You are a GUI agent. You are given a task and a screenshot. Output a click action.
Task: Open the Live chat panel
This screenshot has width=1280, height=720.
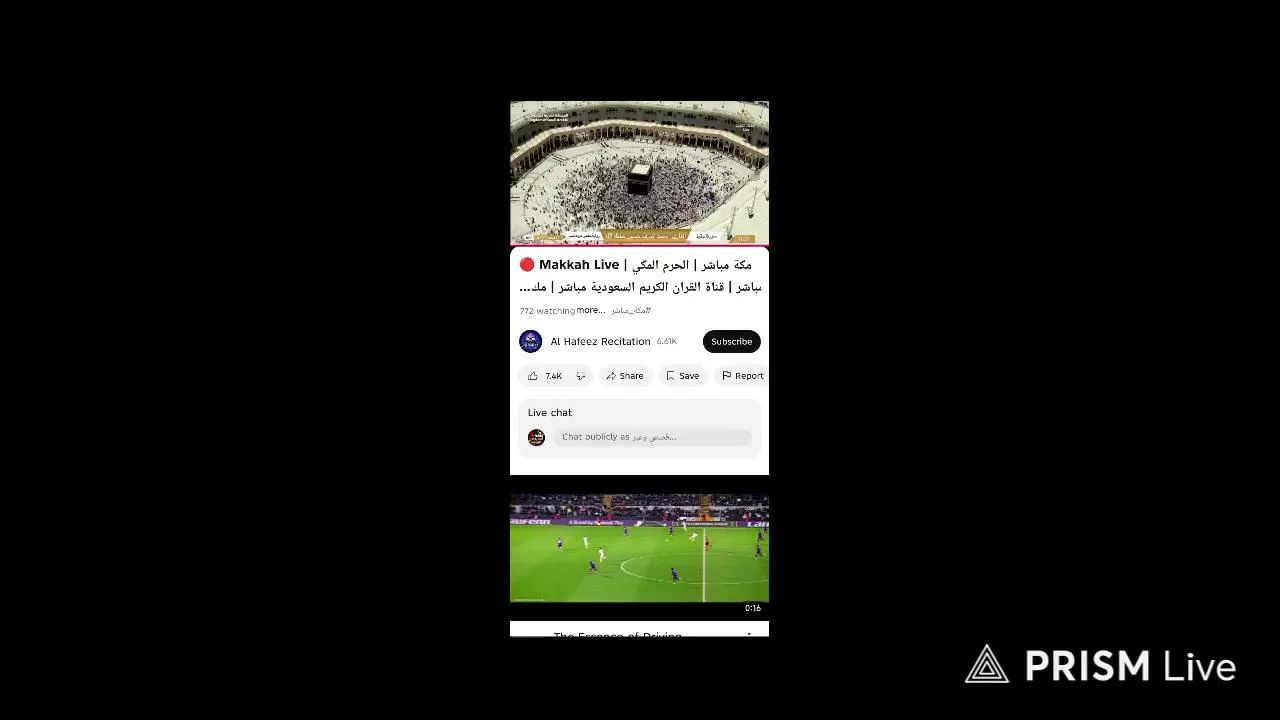550,412
